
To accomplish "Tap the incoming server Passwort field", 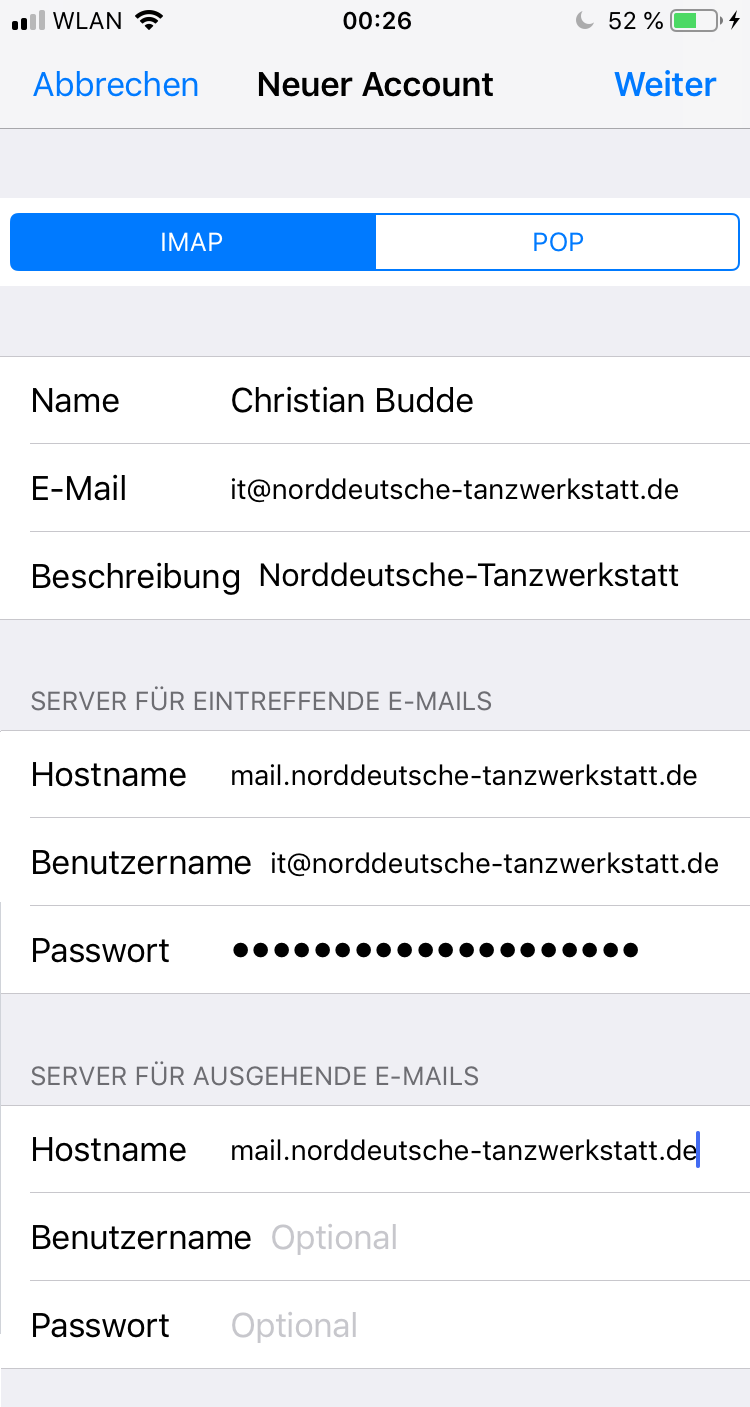I will click(375, 950).
